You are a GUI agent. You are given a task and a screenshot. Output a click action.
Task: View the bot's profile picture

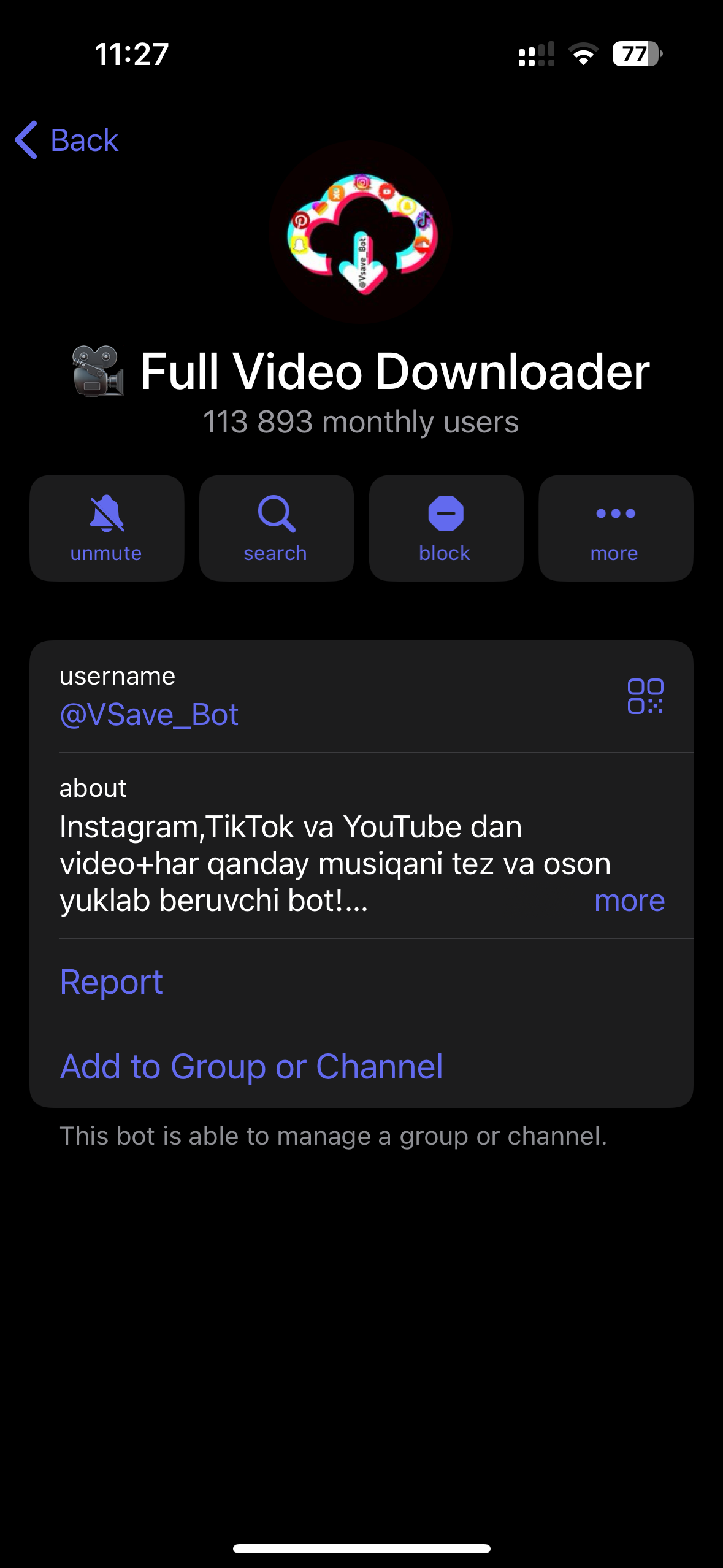[x=361, y=233]
